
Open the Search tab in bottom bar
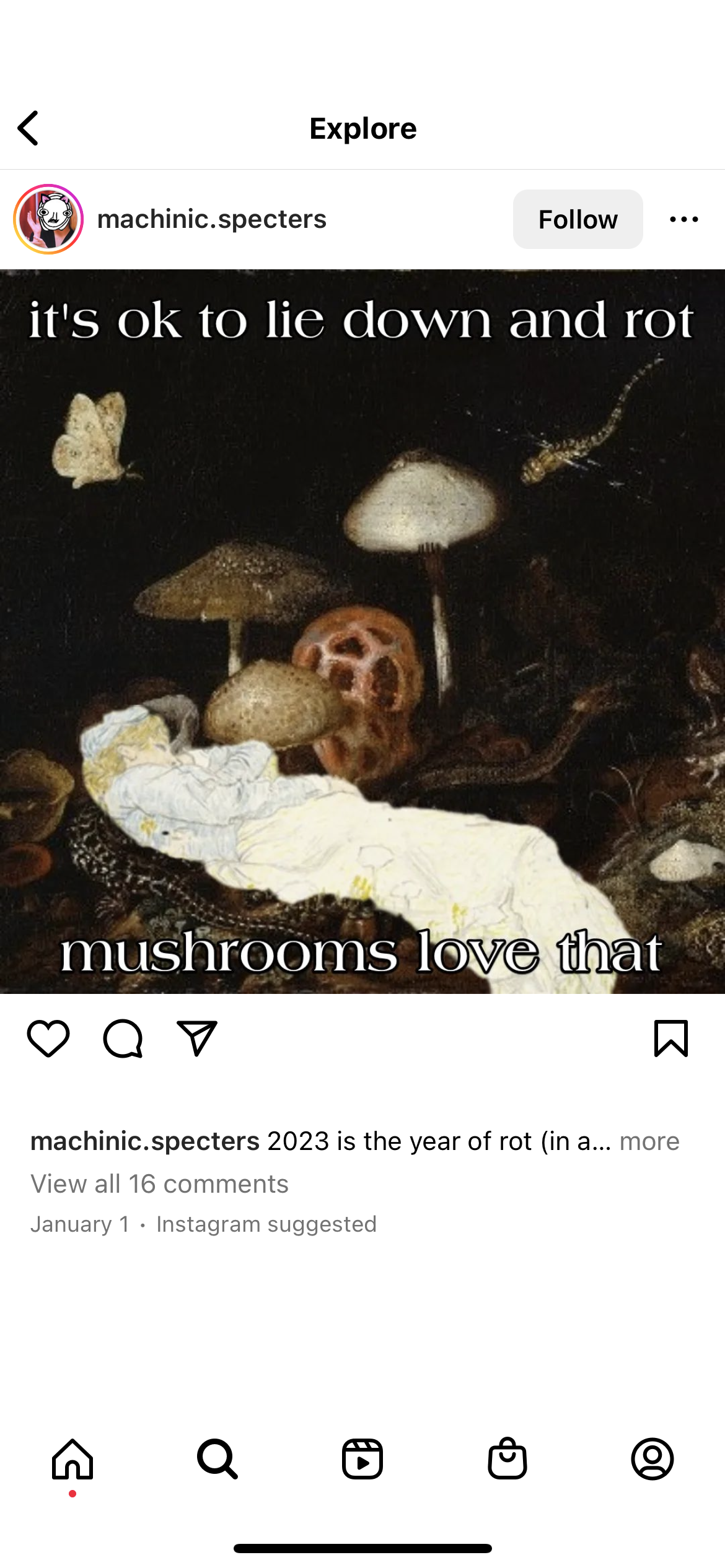coord(217,1459)
